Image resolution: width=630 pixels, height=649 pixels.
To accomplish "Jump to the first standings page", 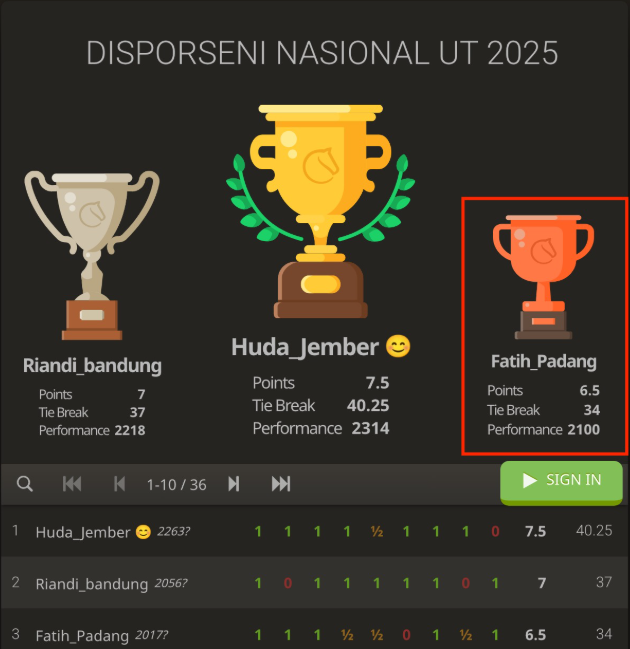I will (72, 484).
